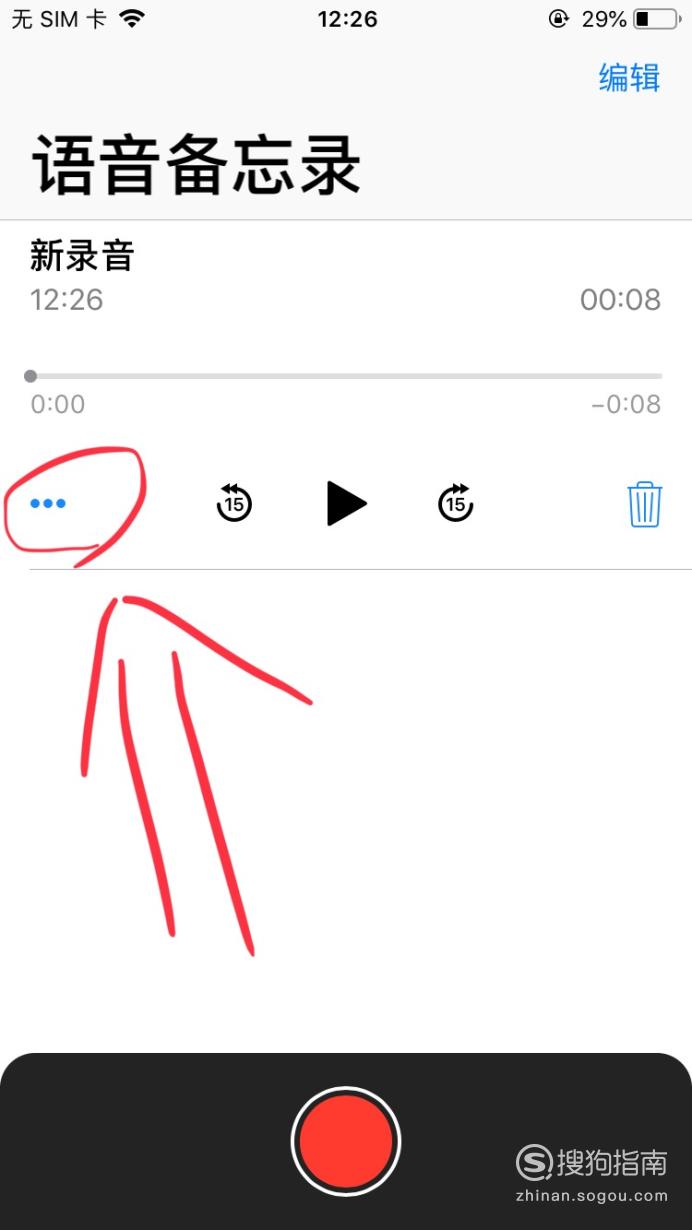Rewind the recording 15 seconds
Image resolution: width=692 pixels, height=1230 pixels.
[x=234, y=502]
